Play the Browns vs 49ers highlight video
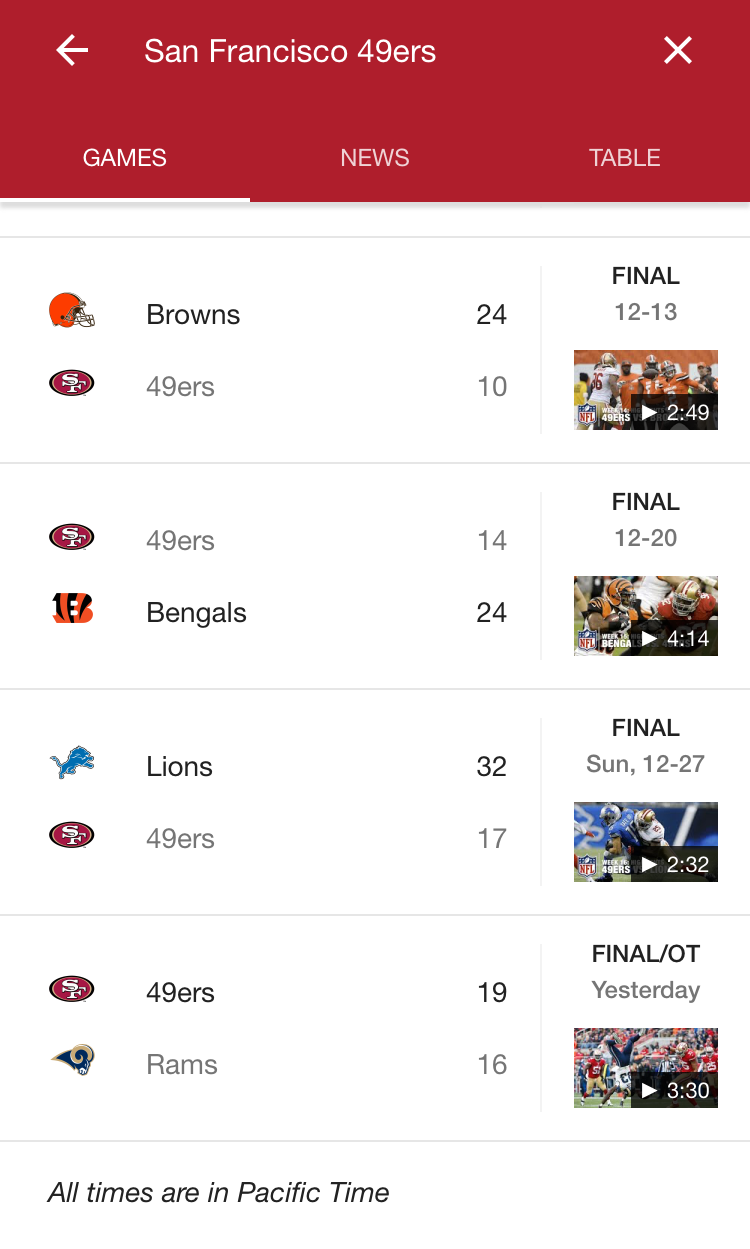The height and width of the screenshot is (1249, 750). click(645, 390)
